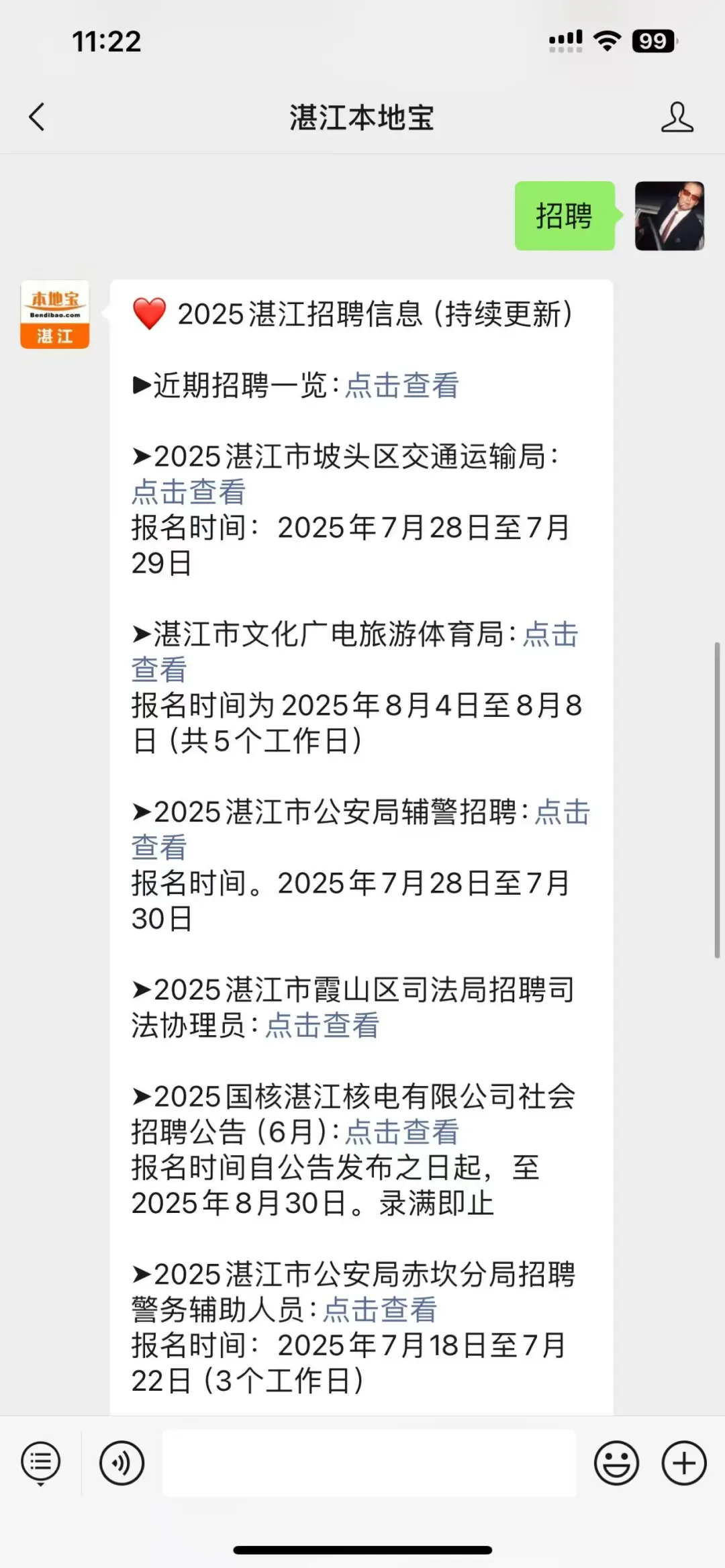Screen dimensions: 725x1568
Task: Select the green 招聘 message bubble
Action: point(565,216)
